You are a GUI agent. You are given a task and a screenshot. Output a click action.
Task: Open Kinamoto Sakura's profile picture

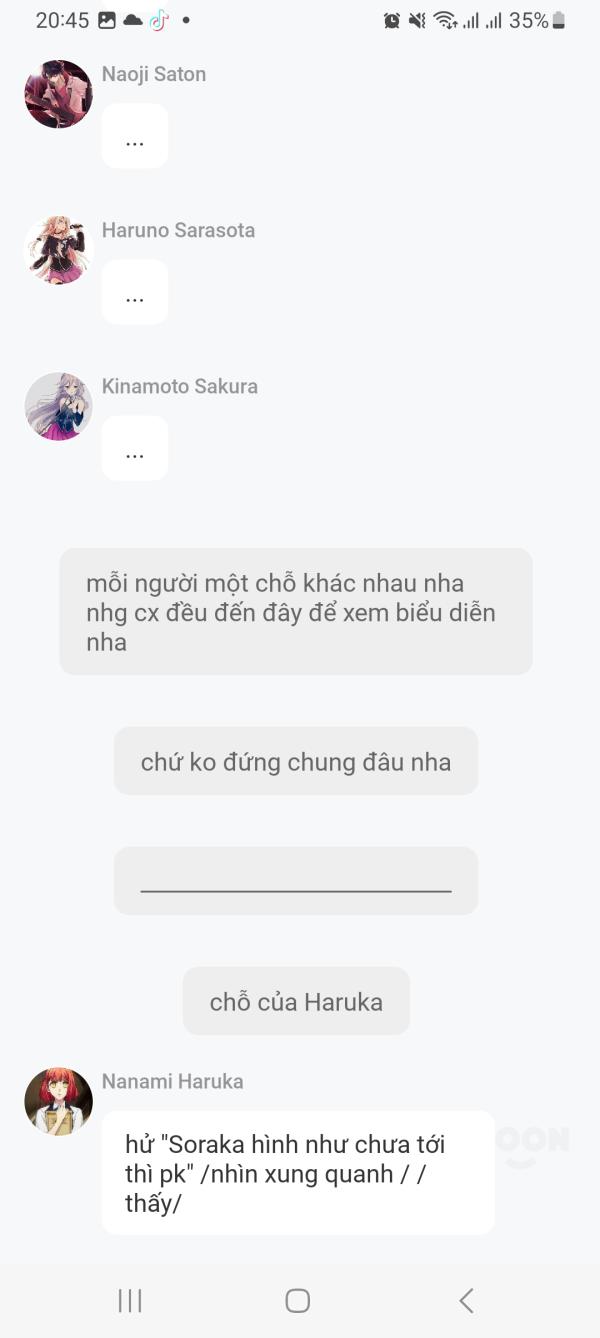(58, 406)
